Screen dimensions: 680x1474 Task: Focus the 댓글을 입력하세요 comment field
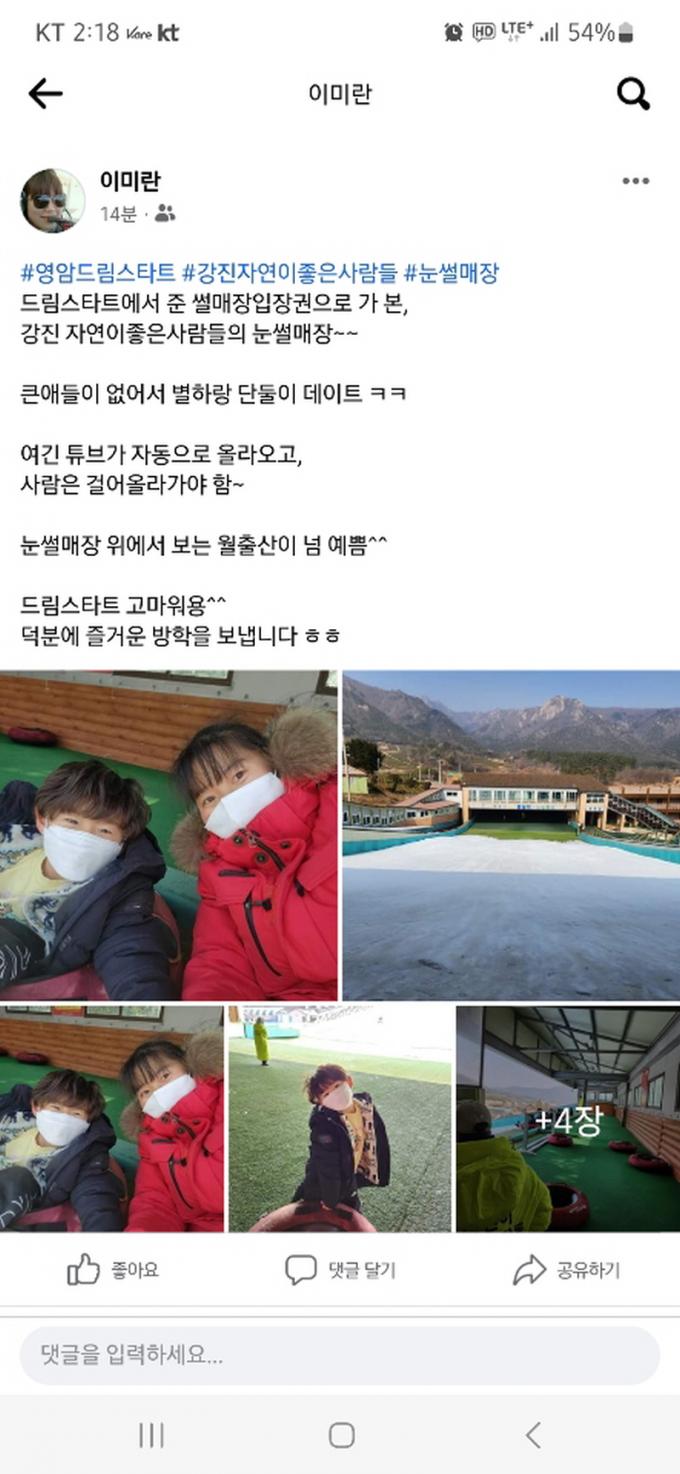coord(340,1356)
